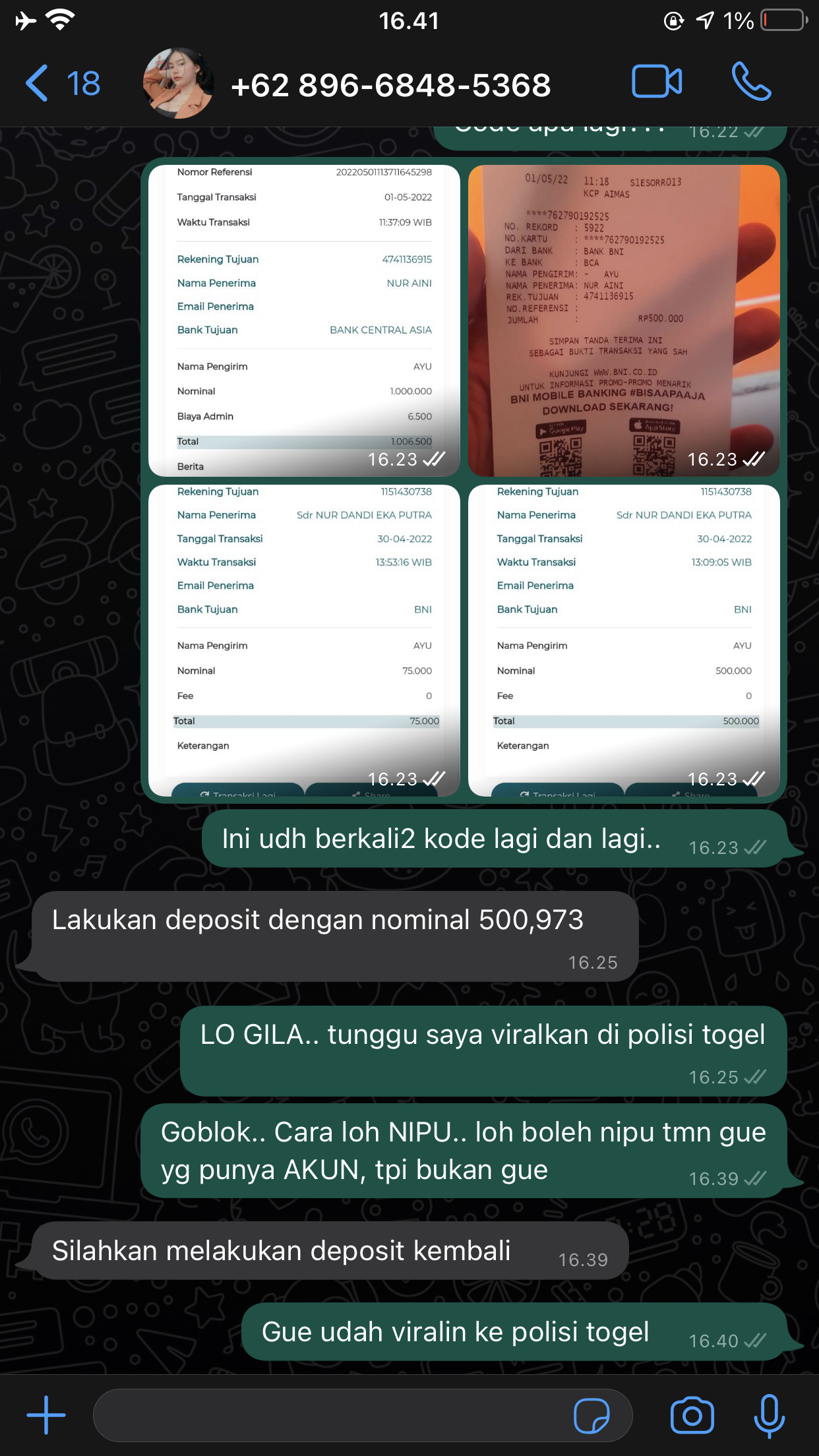Open the 500.000 transfer receipt image
This screenshot has height=1456, width=819.
pyautogui.click(x=624, y=640)
